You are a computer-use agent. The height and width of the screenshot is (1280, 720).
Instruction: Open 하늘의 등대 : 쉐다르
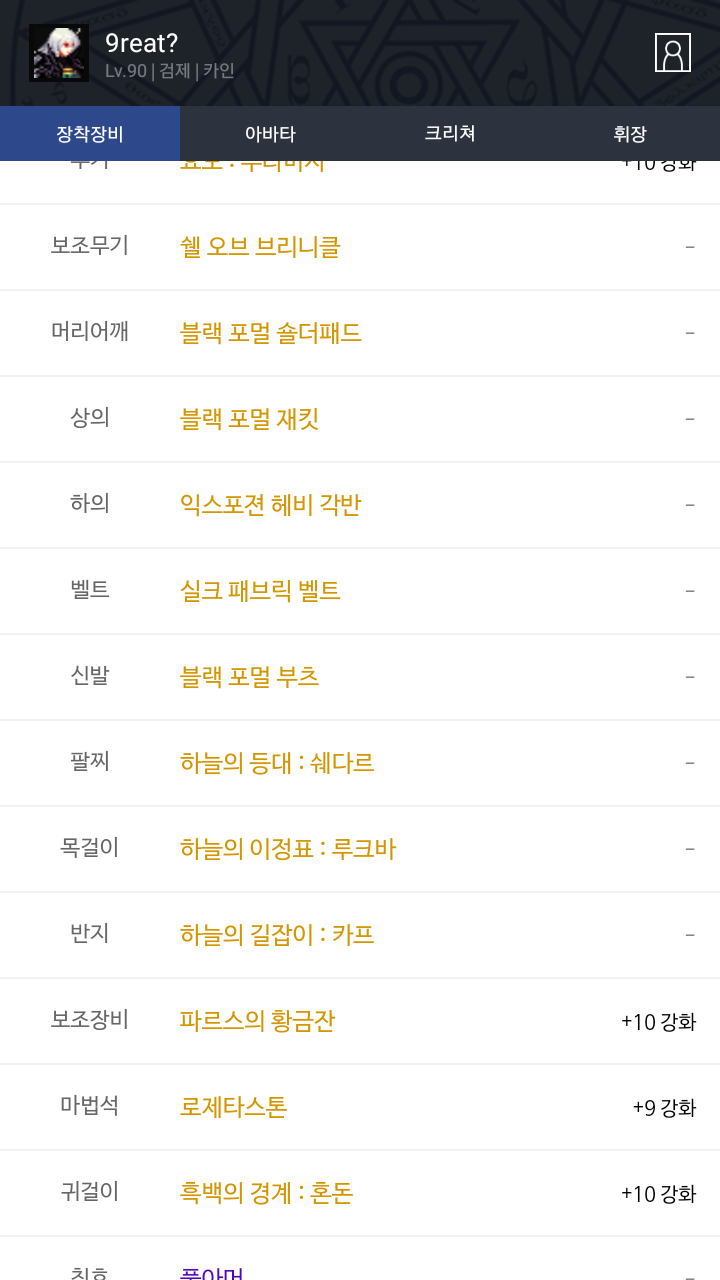pyautogui.click(x=277, y=763)
